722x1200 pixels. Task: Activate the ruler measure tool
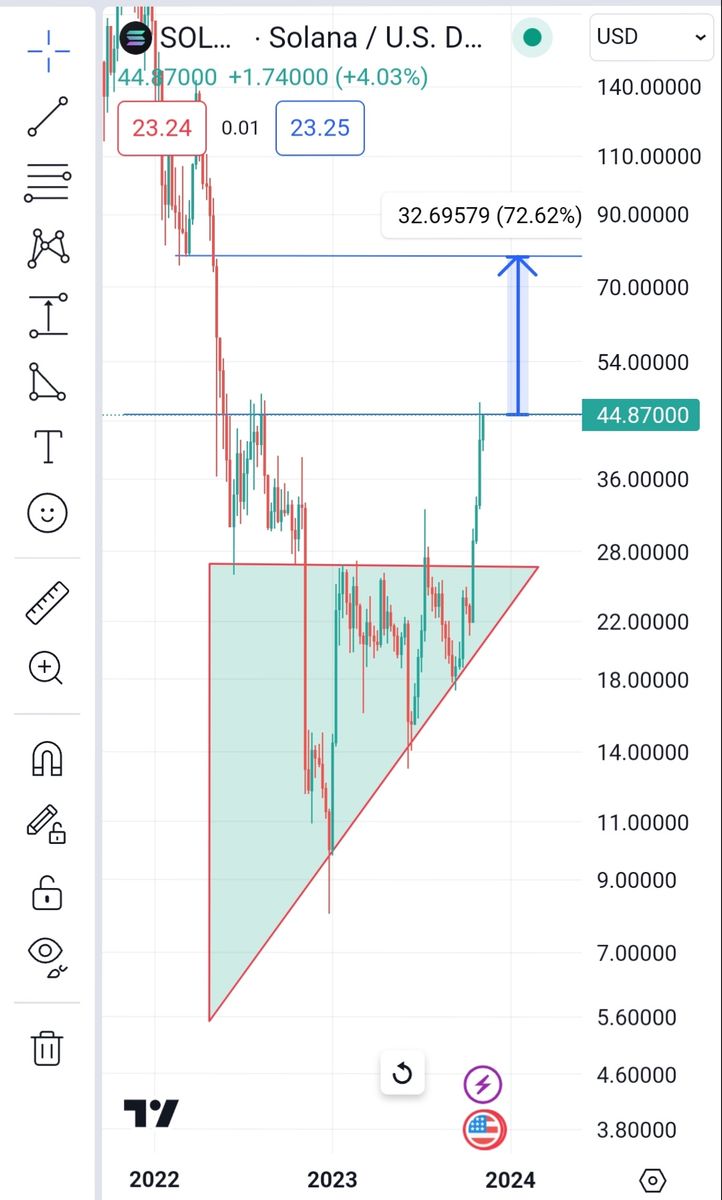coord(47,603)
